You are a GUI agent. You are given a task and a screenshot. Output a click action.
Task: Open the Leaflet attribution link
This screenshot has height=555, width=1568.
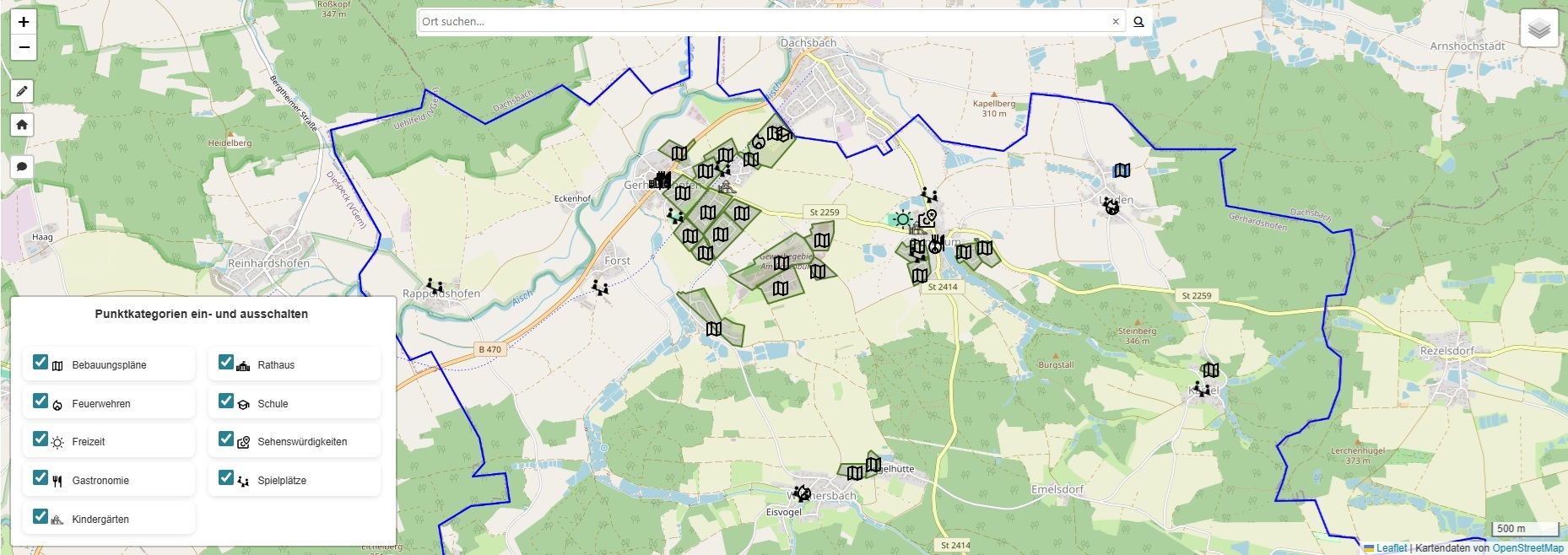pos(1391,548)
